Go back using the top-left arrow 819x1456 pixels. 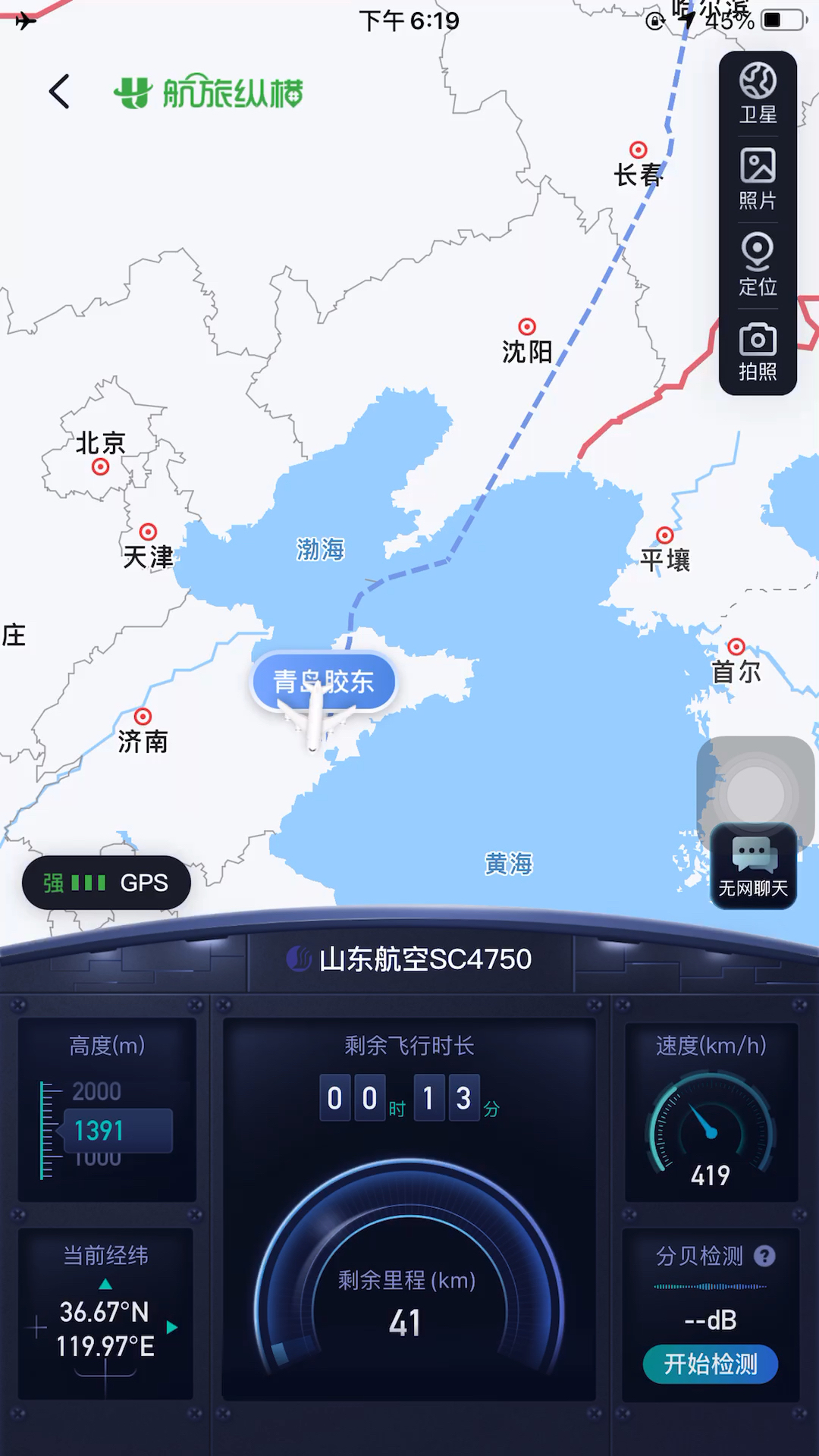pyautogui.click(x=59, y=92)
